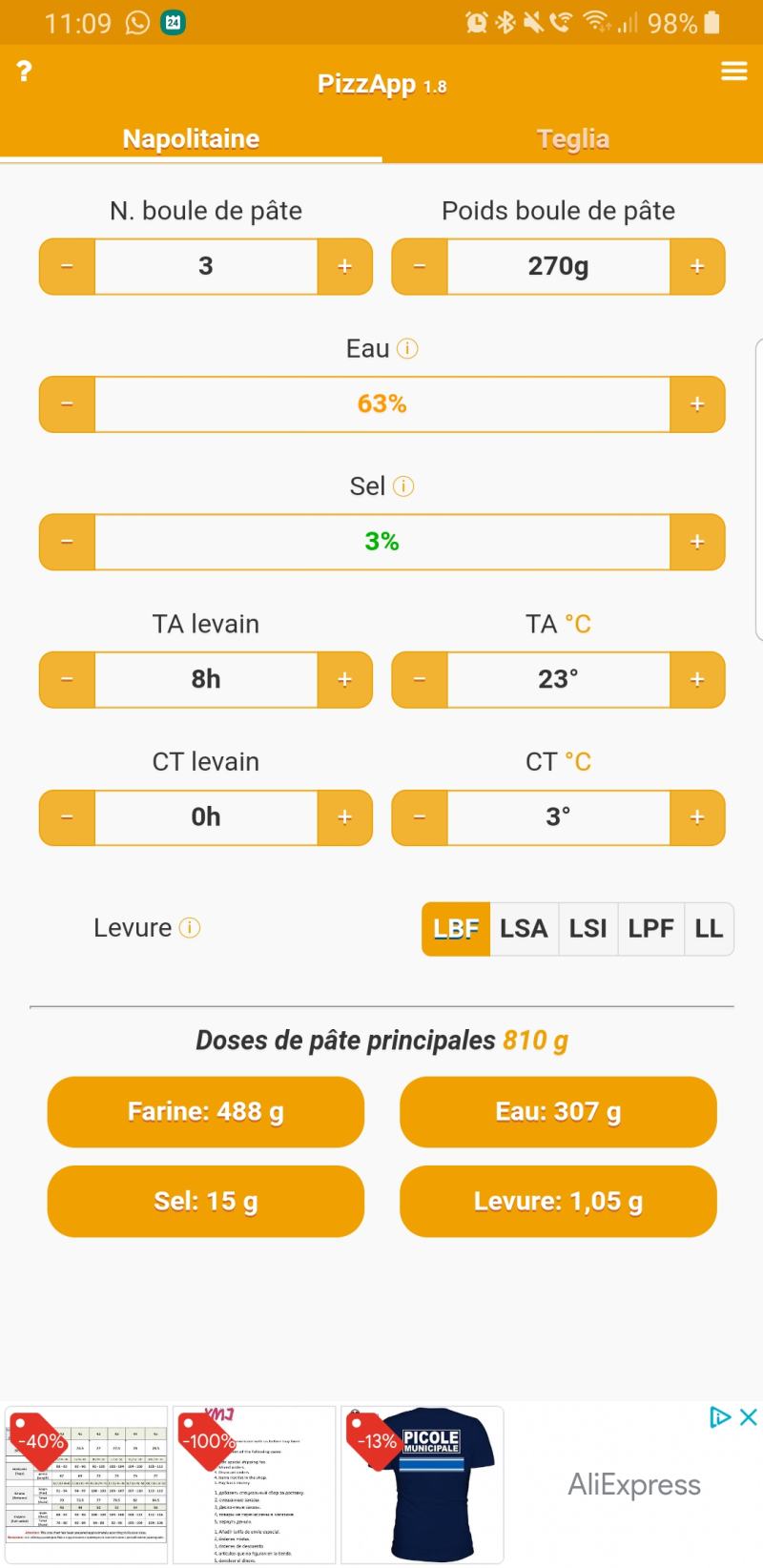Viewport: 763px width, 1568px height.
Task: Select LSA yeast type
Action: pyautogui.click(x=524, y=929)
